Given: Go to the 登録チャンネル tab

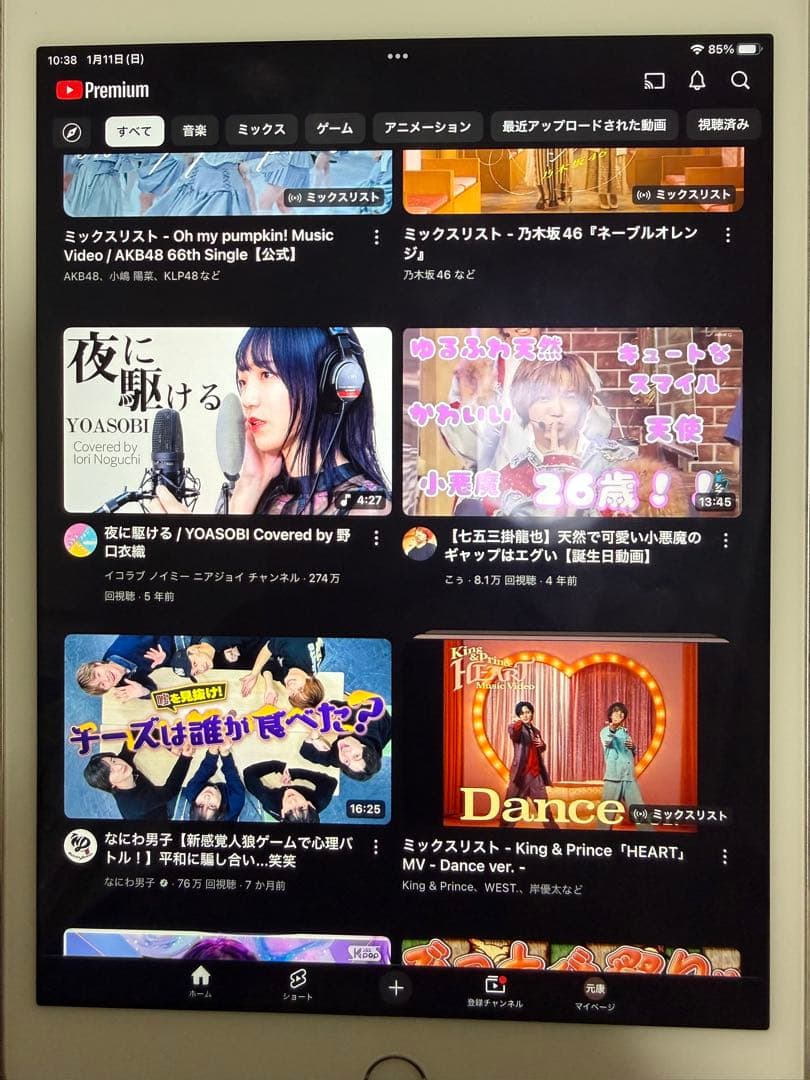Looking at the screenshot, I should pos(494,991).
